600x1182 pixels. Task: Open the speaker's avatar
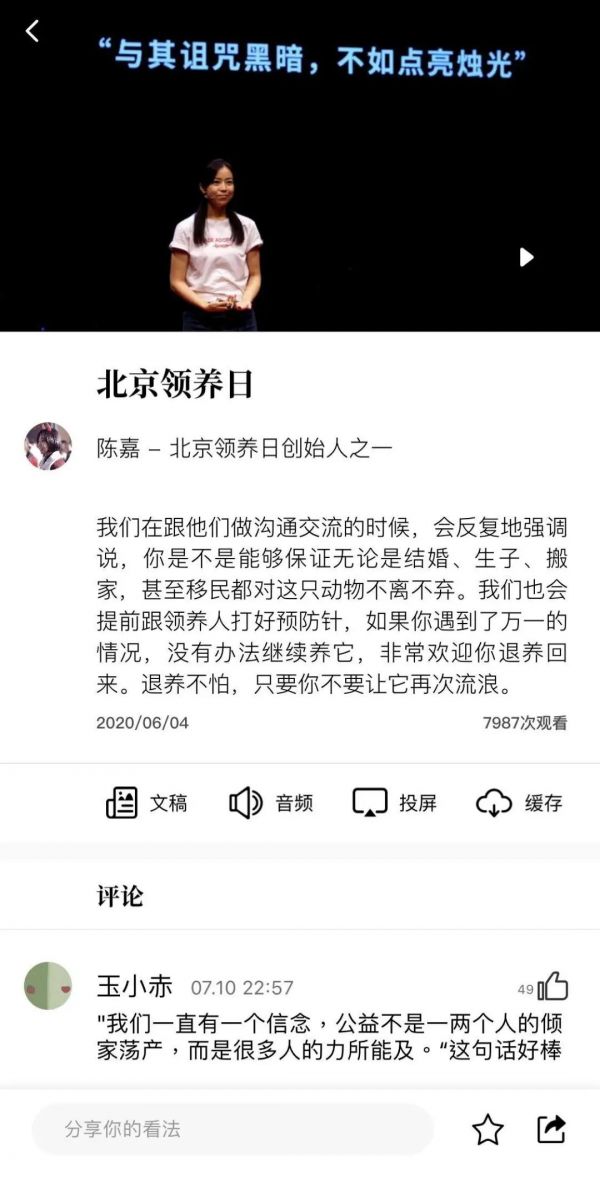(x=48, y=447)
